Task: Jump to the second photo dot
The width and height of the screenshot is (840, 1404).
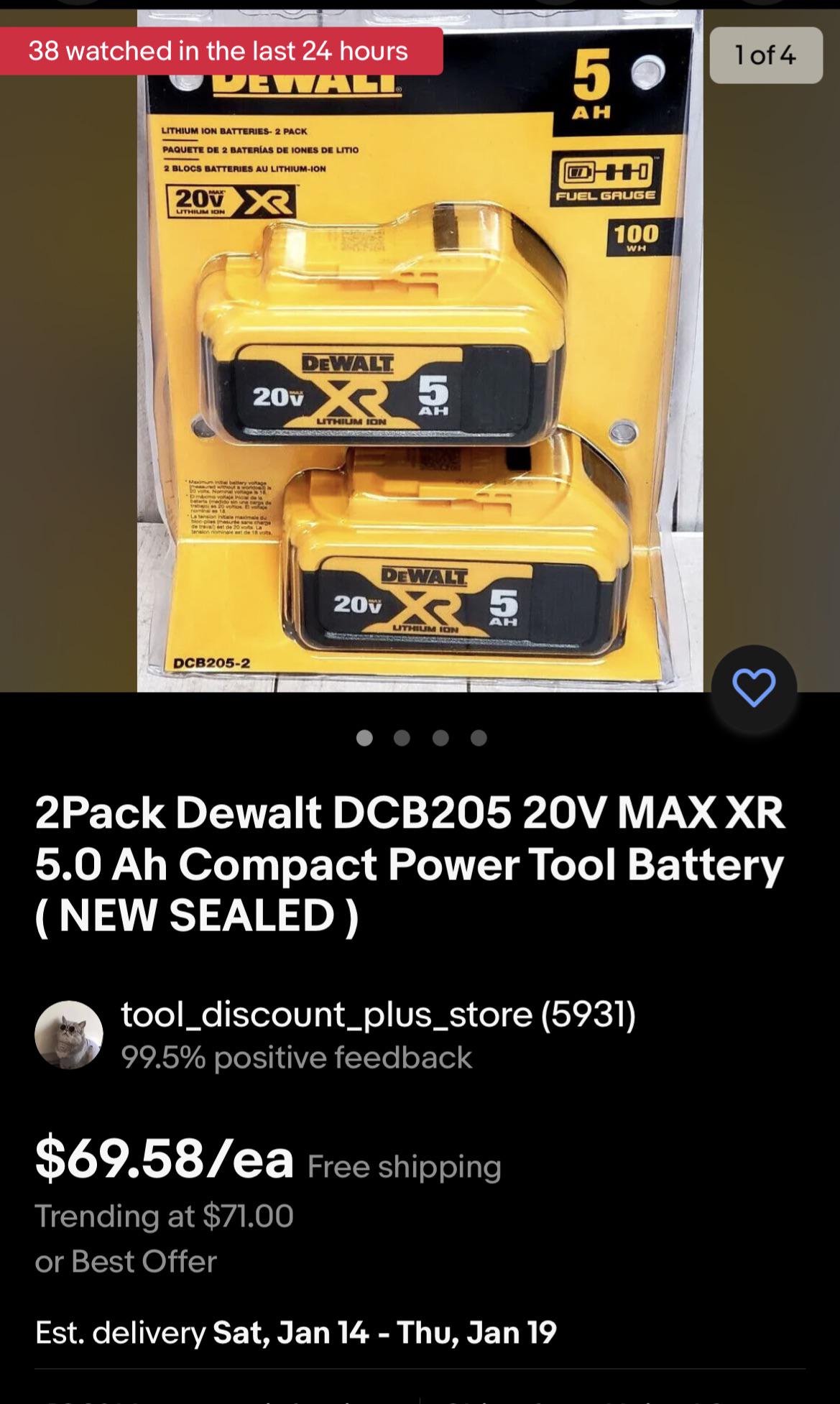Action: [x=402, y=738]
